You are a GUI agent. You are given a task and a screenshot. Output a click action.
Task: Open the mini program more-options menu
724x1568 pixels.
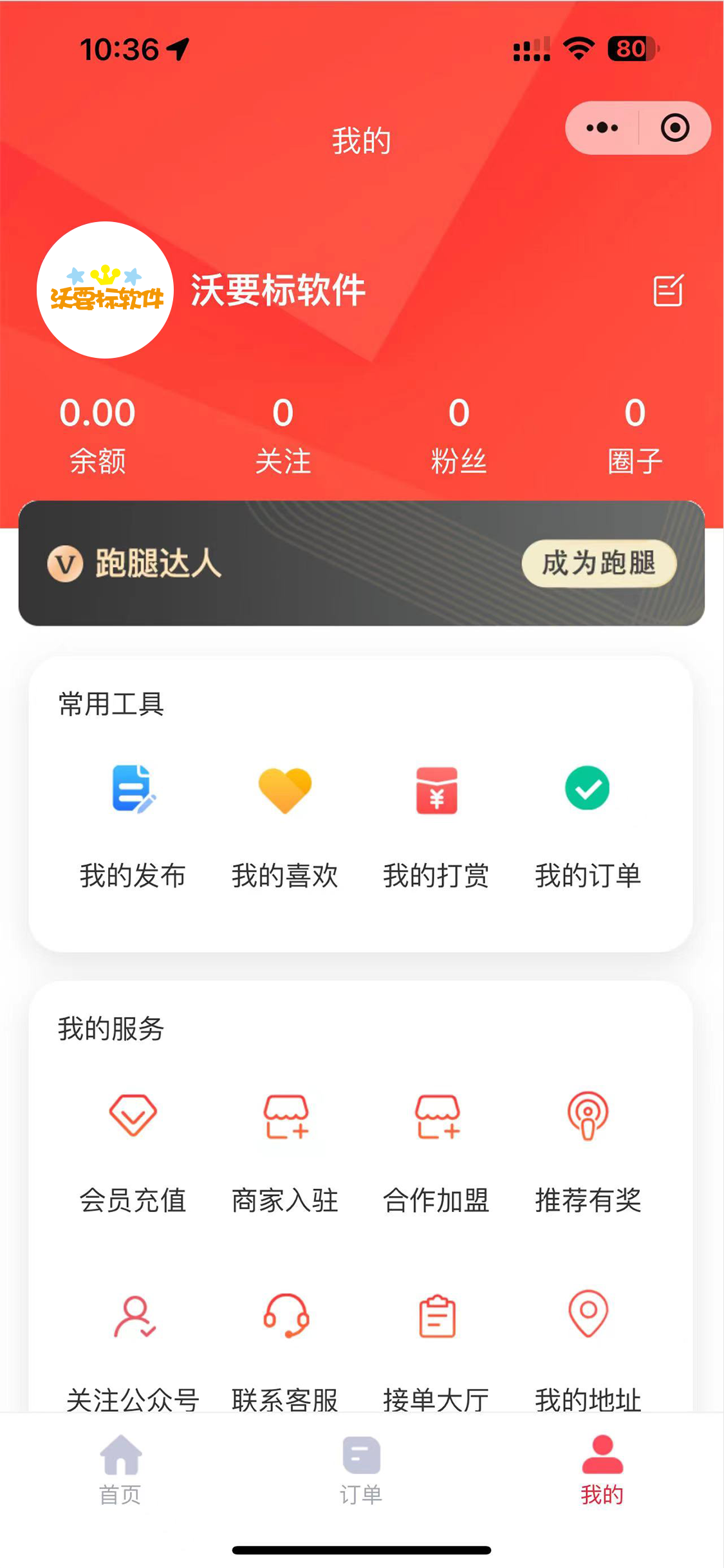[x=602, y=128]
